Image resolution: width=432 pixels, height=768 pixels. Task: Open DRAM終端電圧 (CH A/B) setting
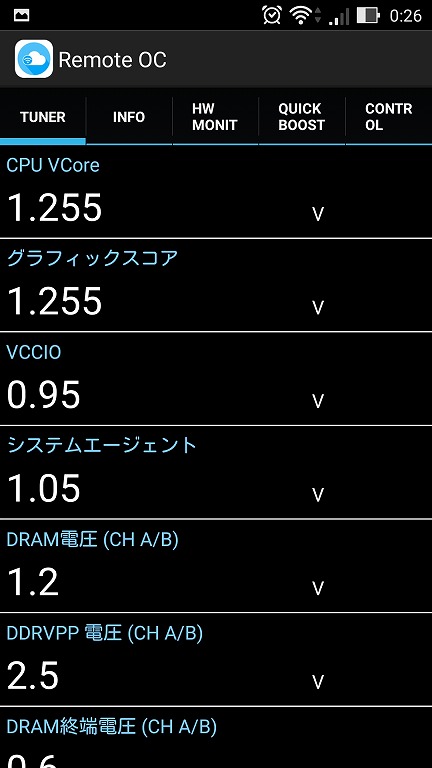(x=216, y=738)
